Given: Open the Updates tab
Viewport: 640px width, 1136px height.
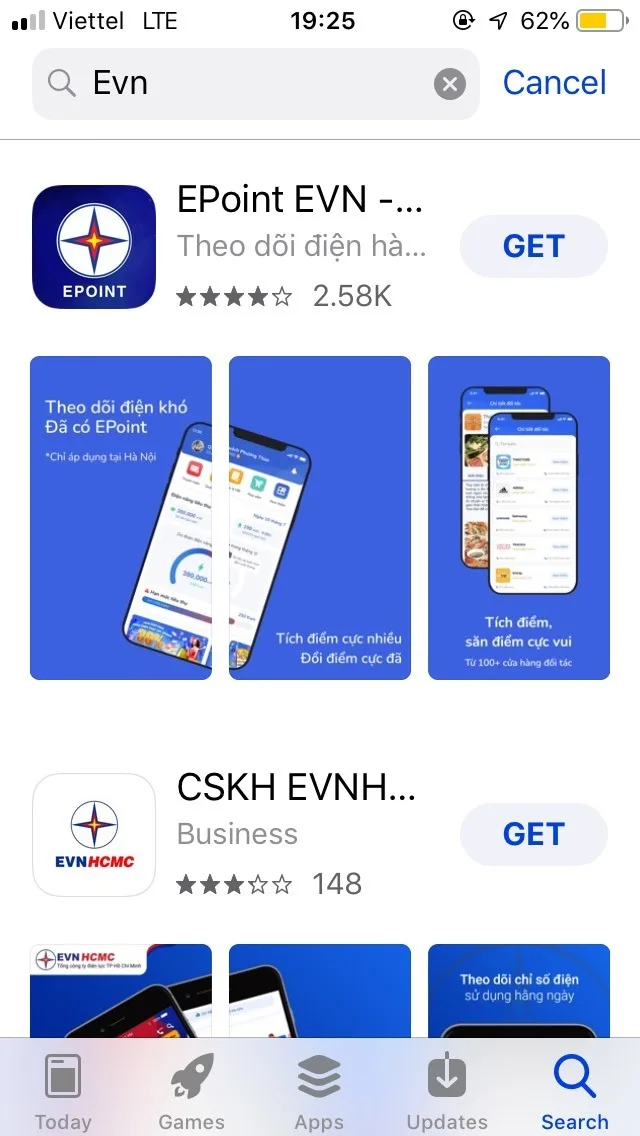Looking at the screenshot, I should tap(447, 1092).
